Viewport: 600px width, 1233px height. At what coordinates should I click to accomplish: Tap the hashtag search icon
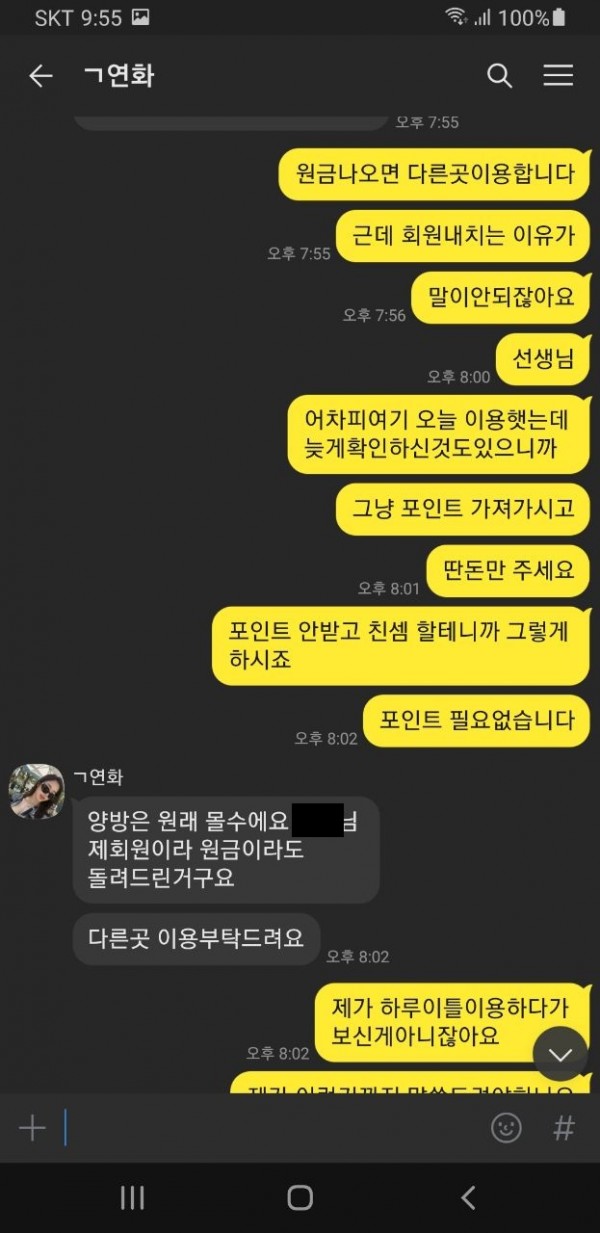click(564, 1128)
